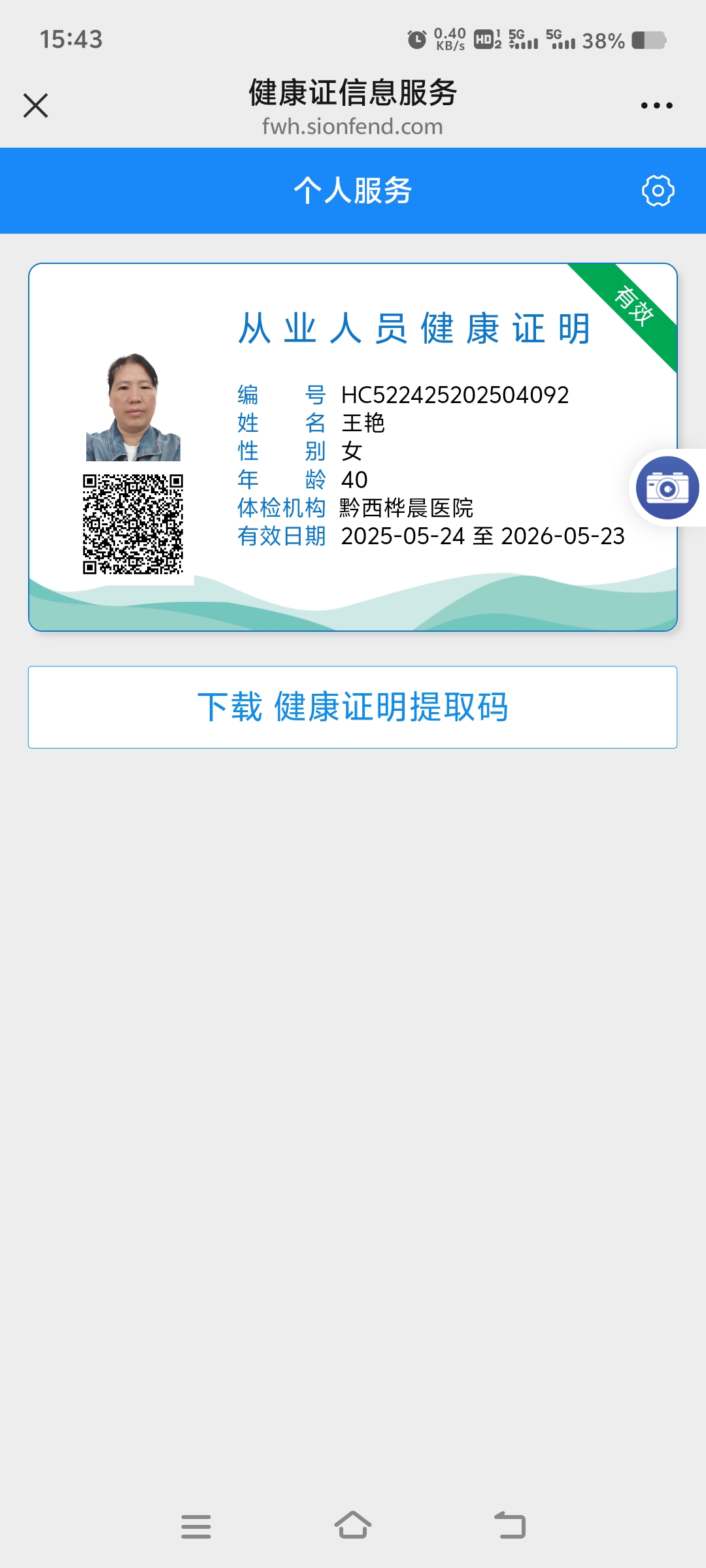The width and height of the screenshot is (706, 1568).
Task: Open the recent apps menu
Action: [x=196, y=1526]
